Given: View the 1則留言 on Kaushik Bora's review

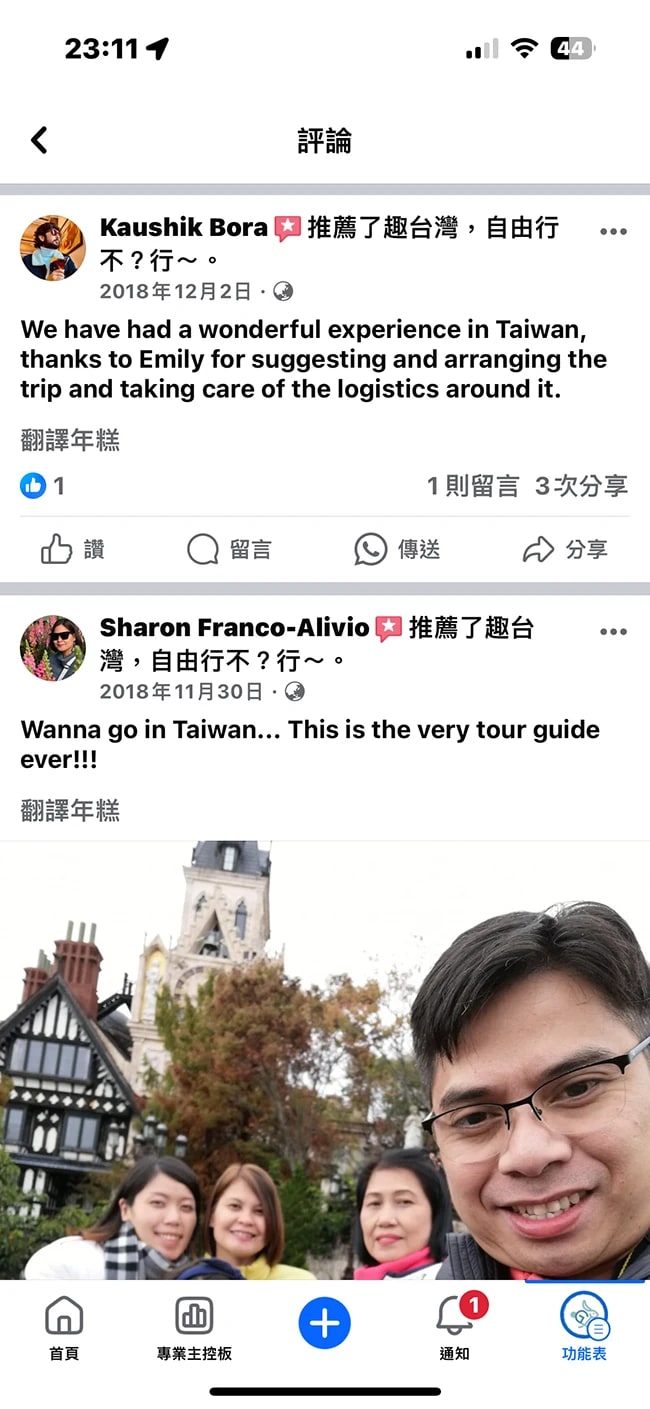Looking at the screenshot, I should (472, 486).
